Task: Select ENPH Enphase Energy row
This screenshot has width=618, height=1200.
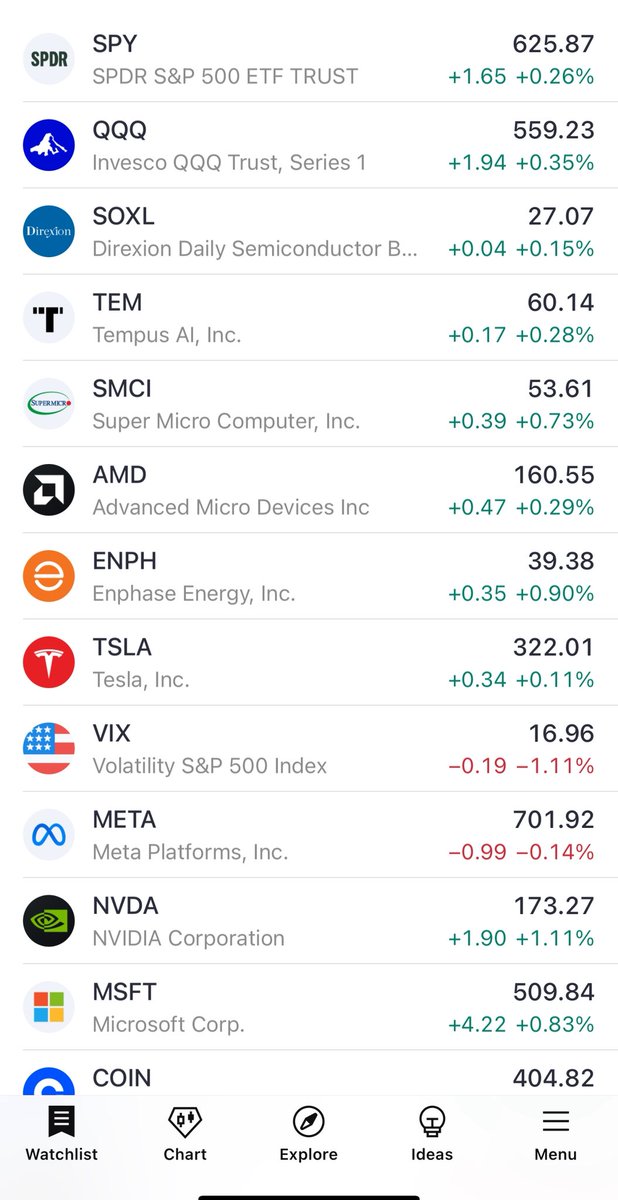Action: tap(309, 575)
